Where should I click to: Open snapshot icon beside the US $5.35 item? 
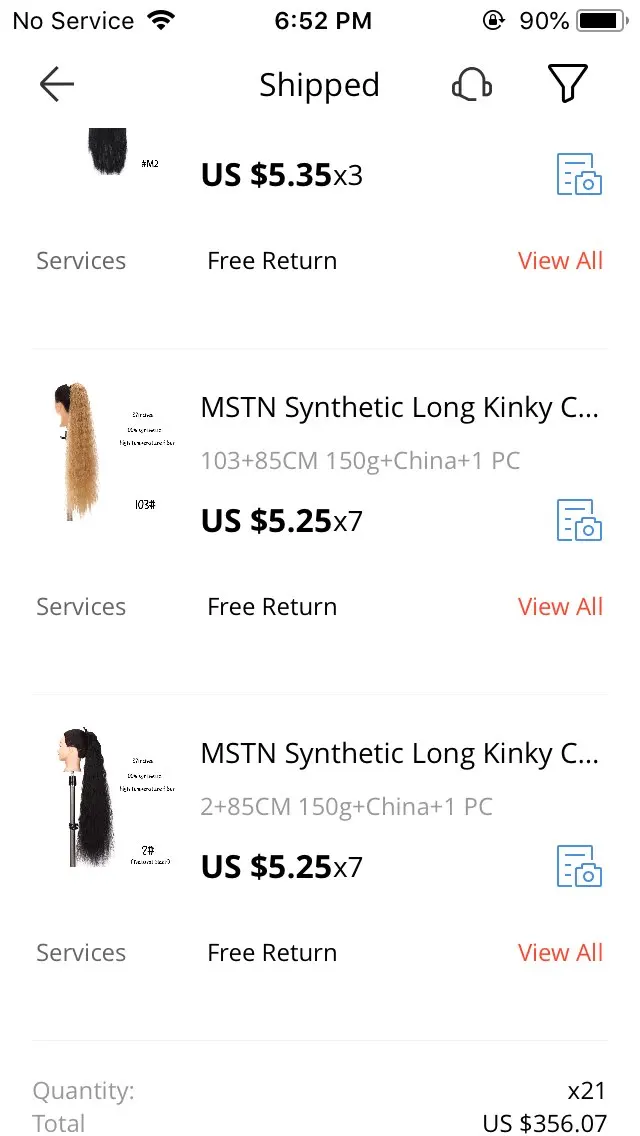point(579,174)
